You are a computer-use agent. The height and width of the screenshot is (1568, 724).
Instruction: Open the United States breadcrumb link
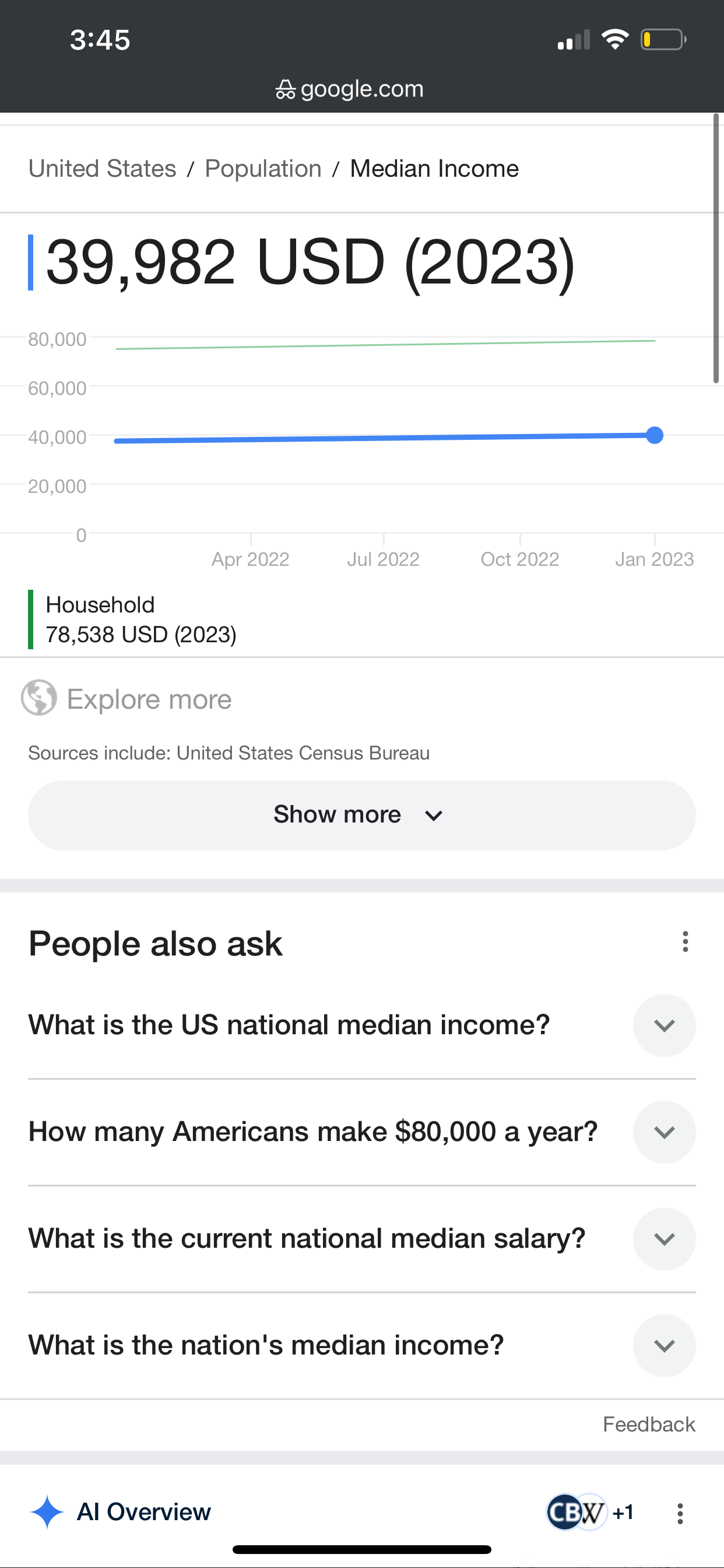point(102,169)
